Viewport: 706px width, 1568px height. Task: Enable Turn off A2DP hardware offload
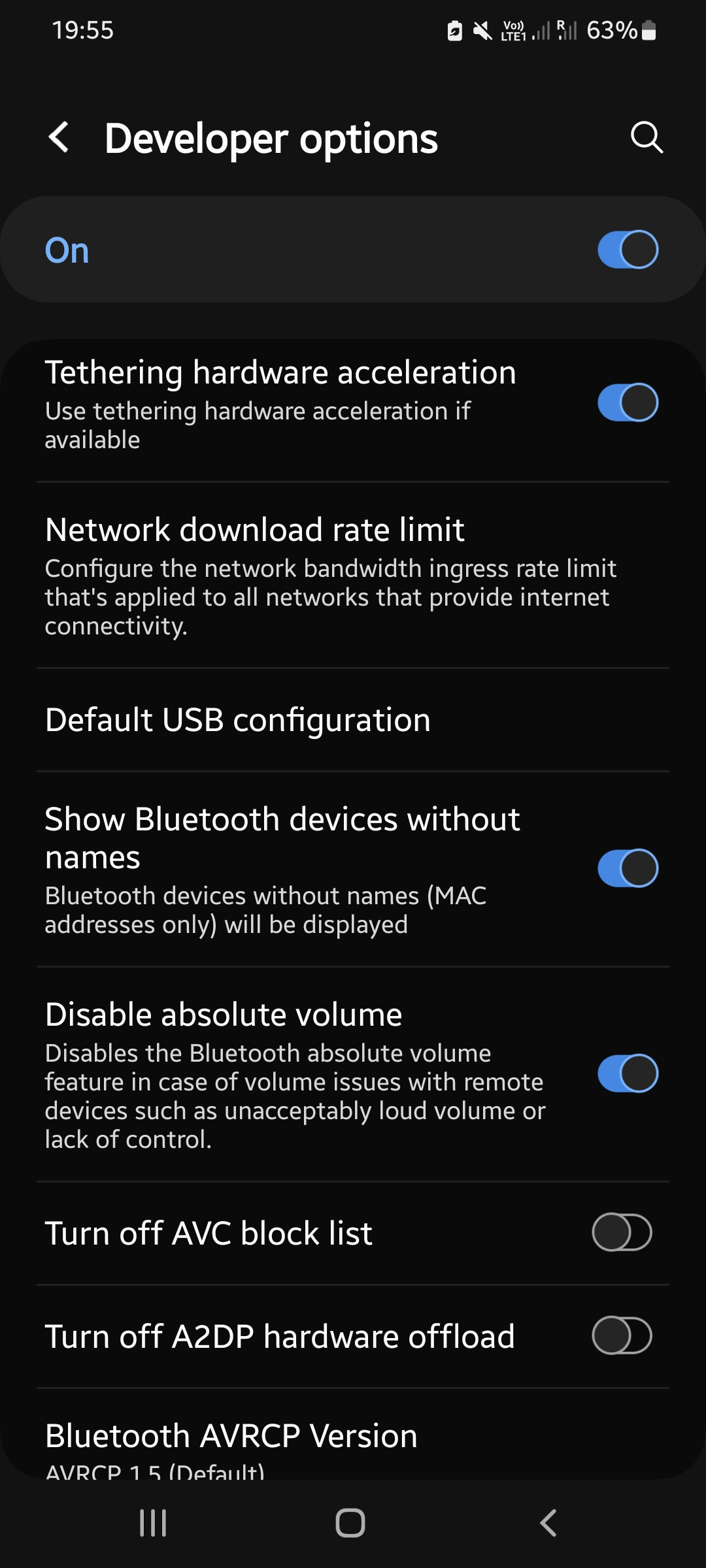(x=622, y=1336)
